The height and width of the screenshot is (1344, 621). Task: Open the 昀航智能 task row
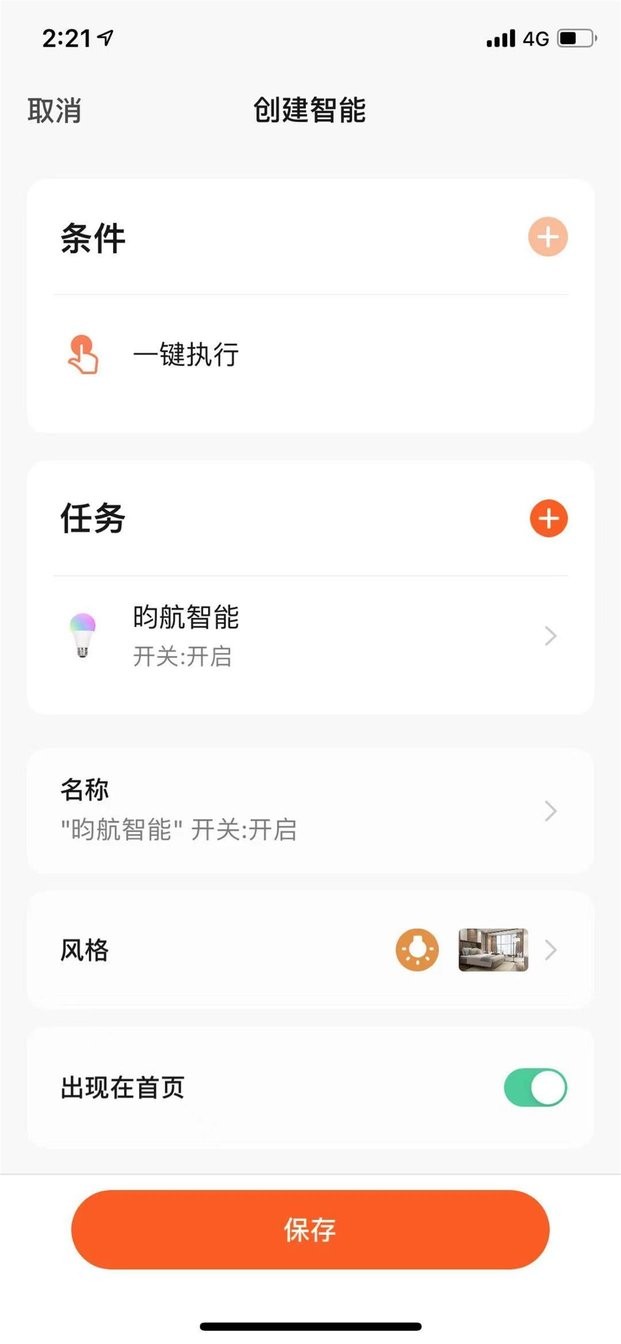310,636
